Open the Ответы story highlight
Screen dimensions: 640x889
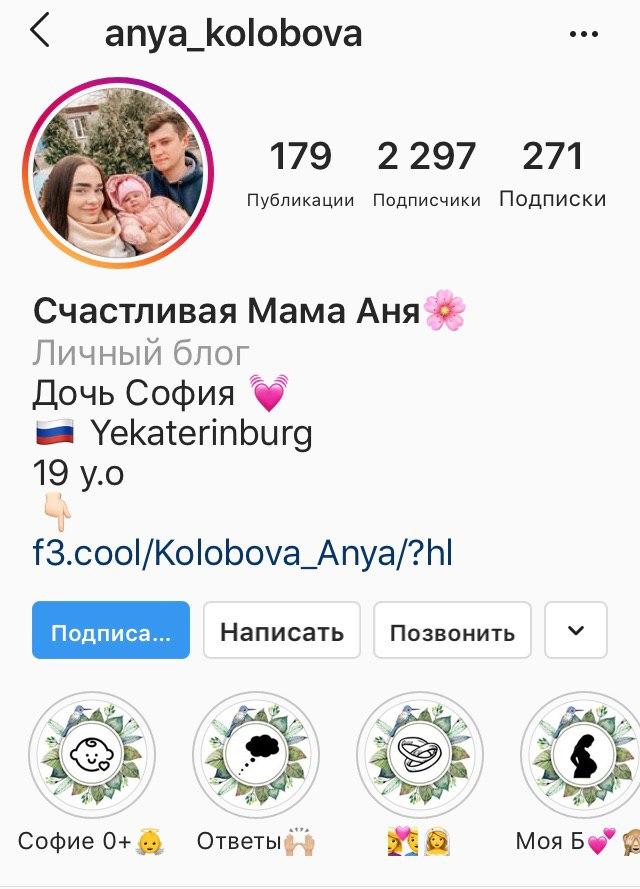coord(255,755)
